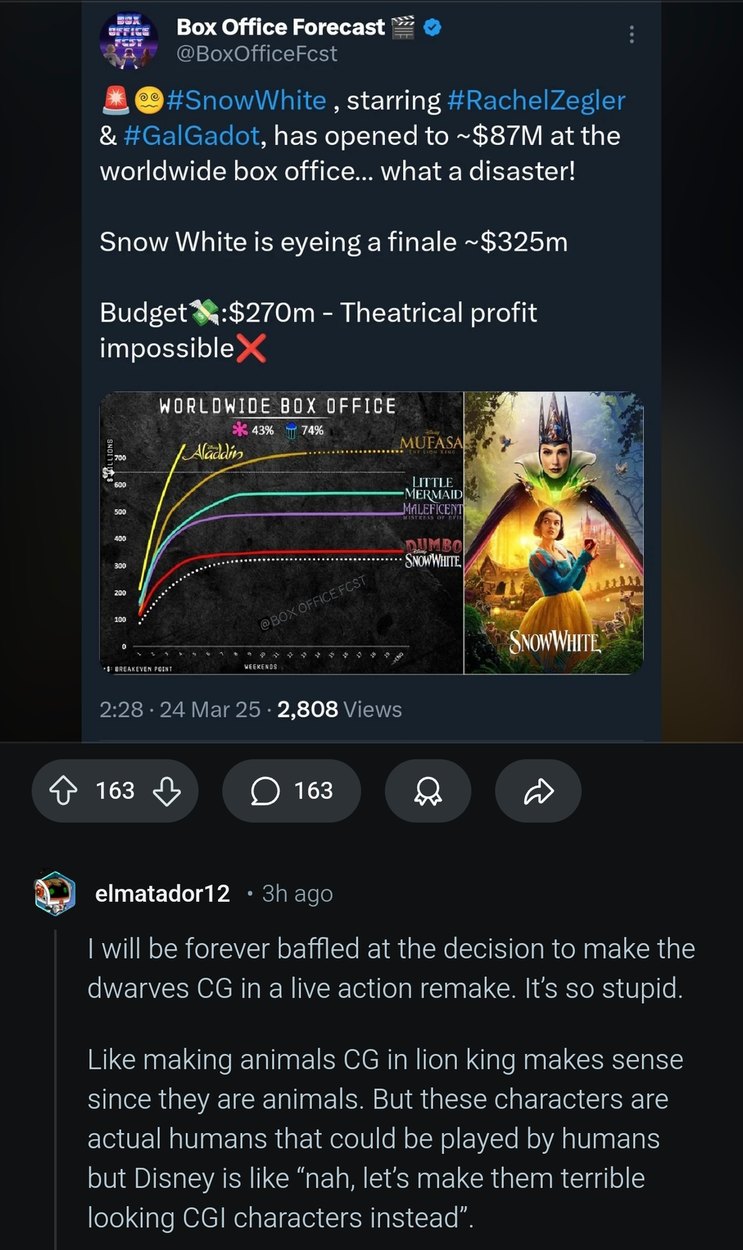Open the 163 comments button
The width and height of the screenshot is (743, 1250).
coord(291,791)
